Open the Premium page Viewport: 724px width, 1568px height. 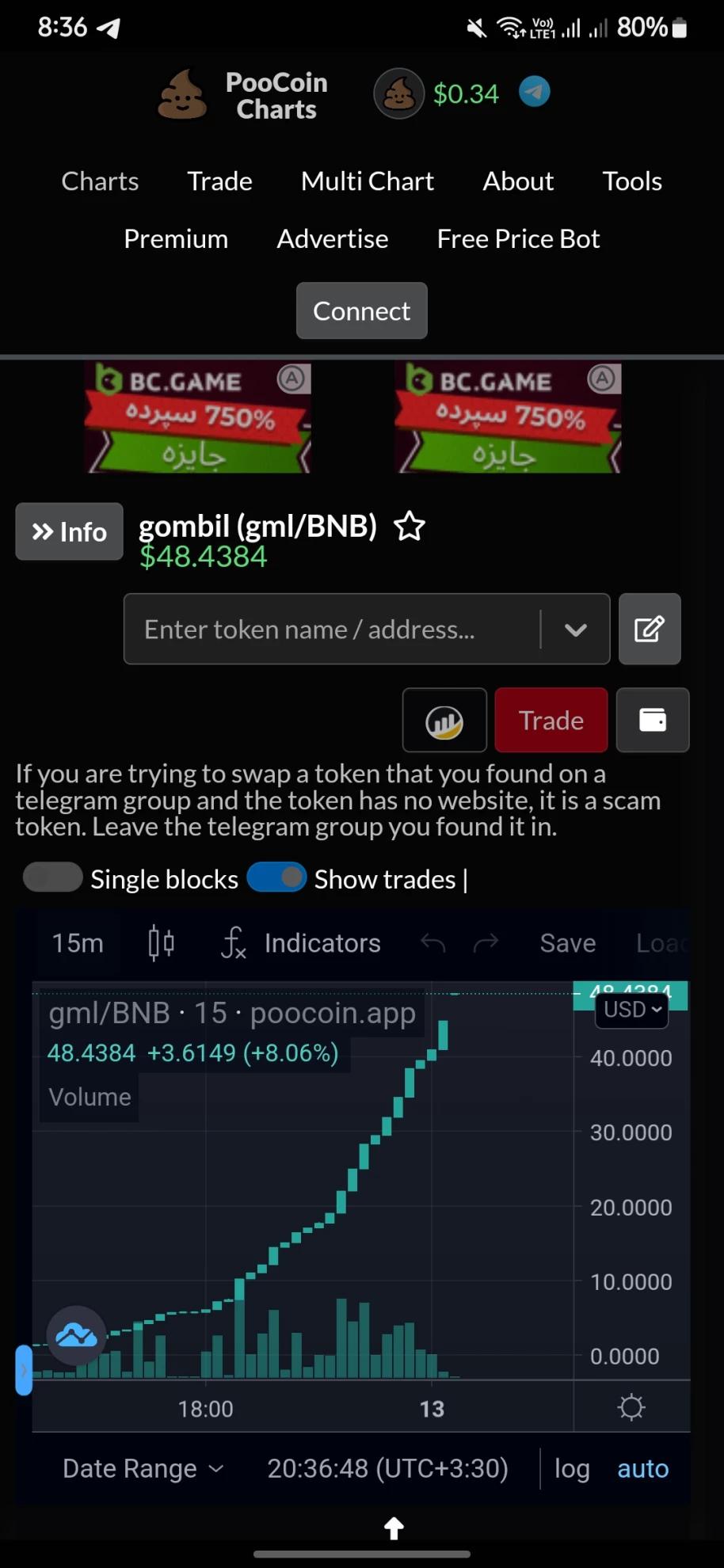pos(176,239)
